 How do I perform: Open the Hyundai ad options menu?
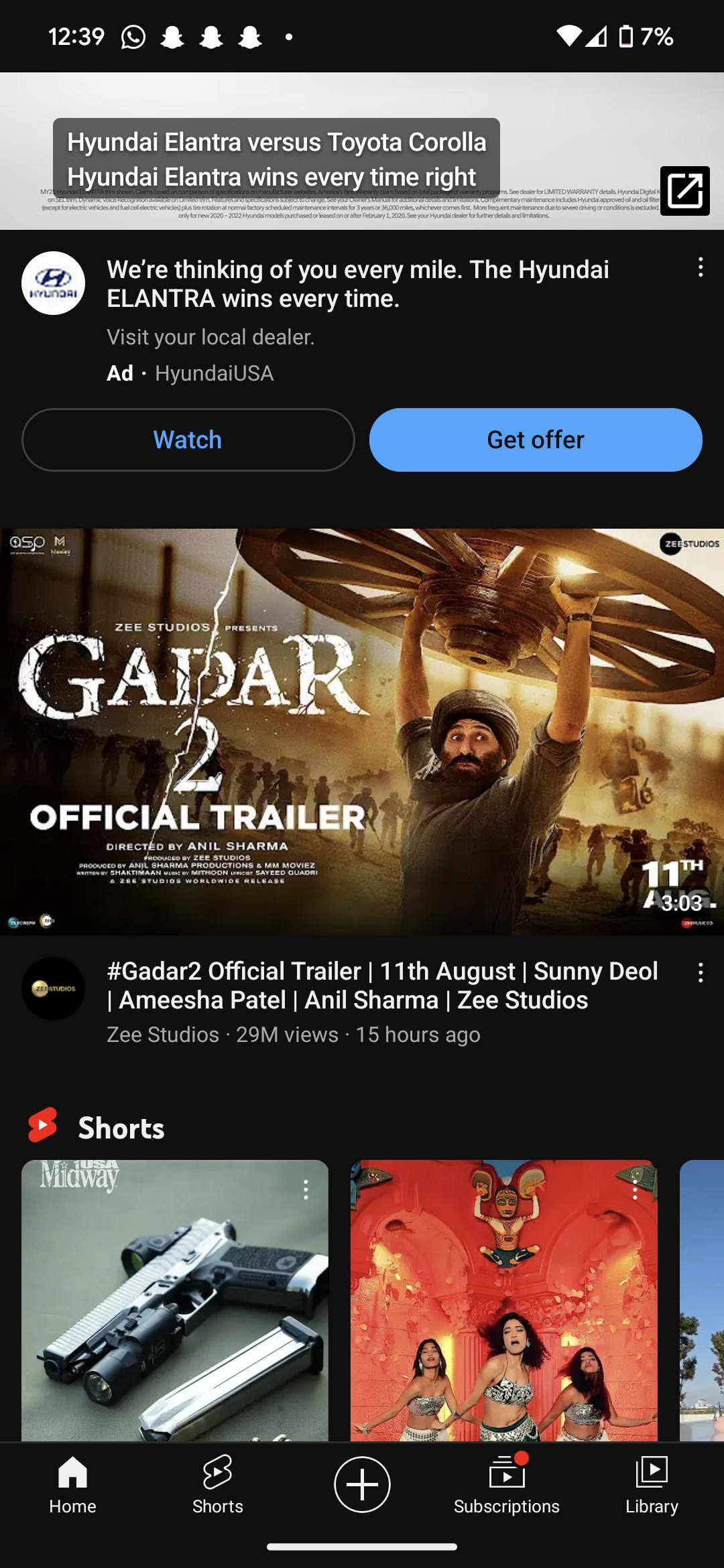click(701, 267)
